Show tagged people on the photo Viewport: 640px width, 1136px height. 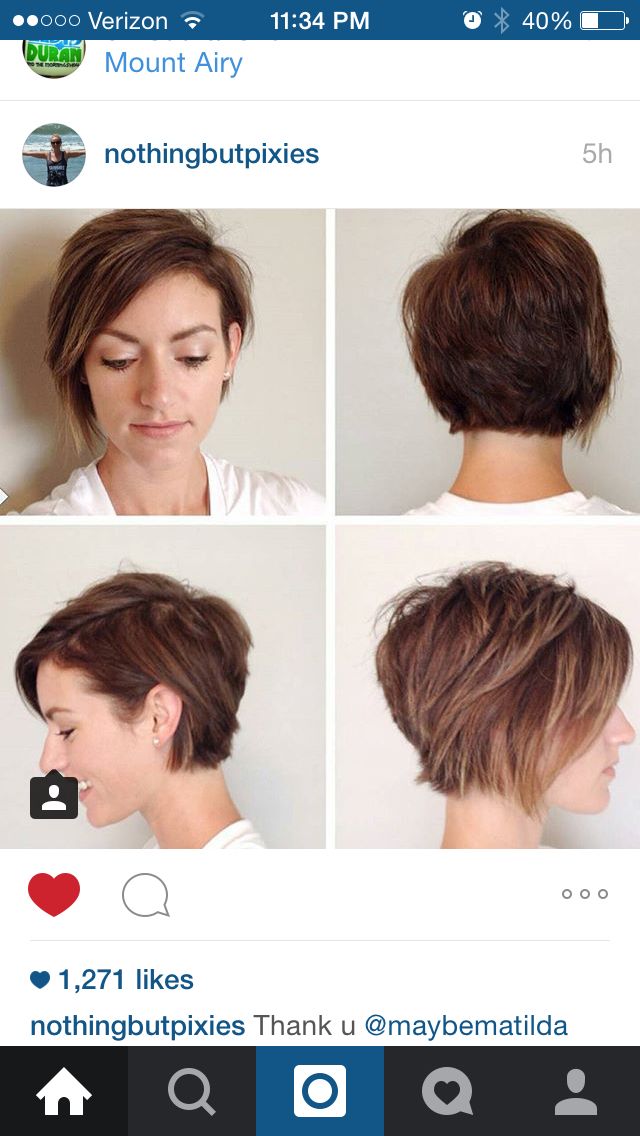point(54,798)
